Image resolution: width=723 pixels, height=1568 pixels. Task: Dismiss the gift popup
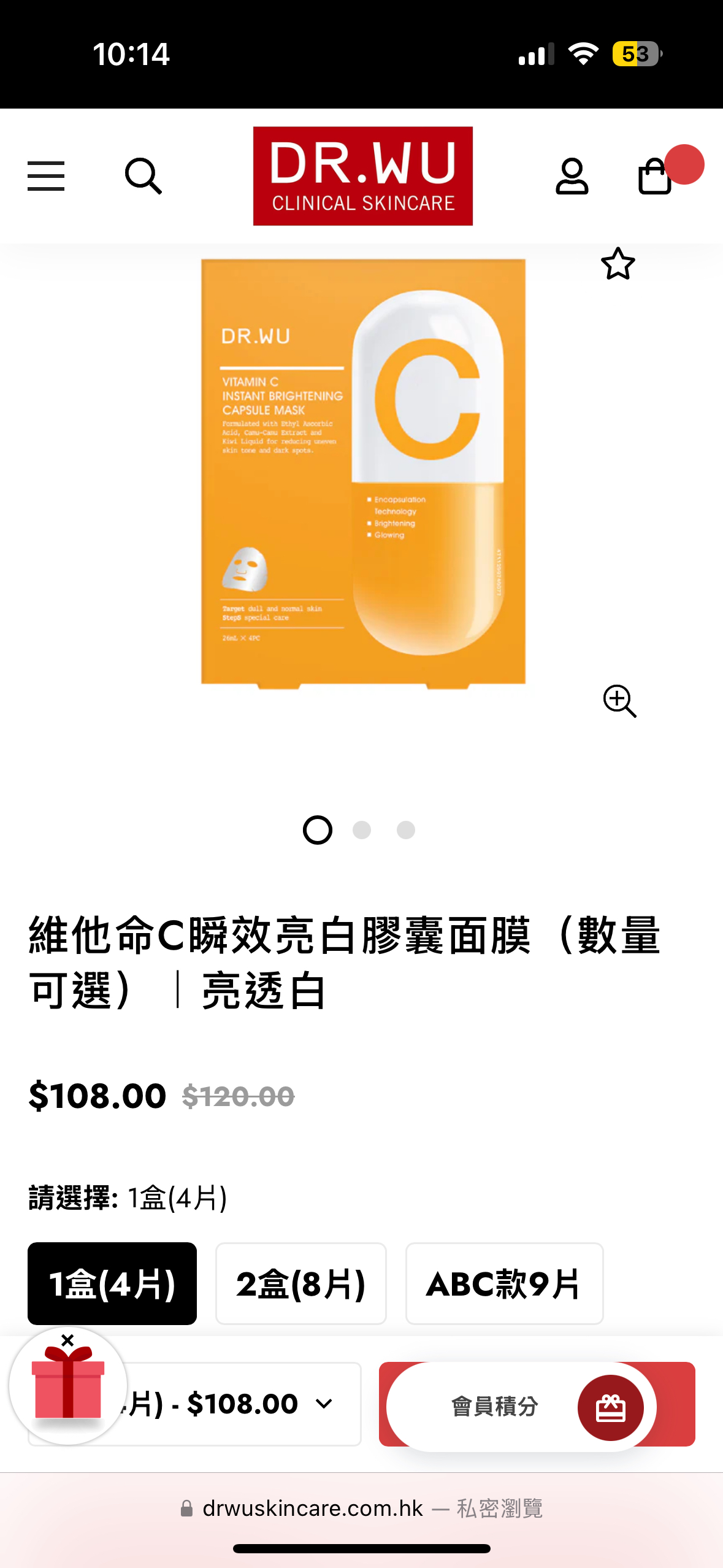coord(67,1340)
